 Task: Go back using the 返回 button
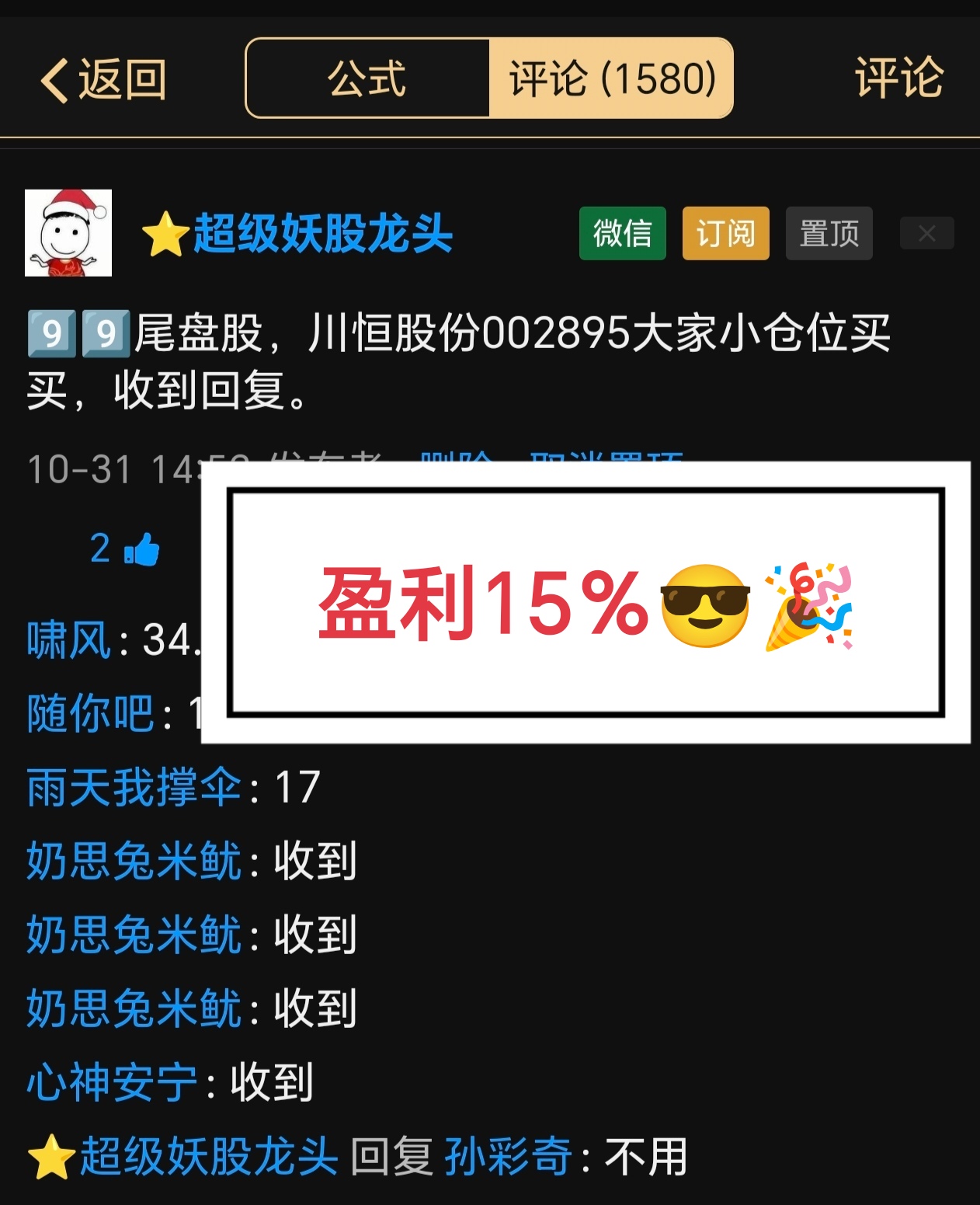tap(104, 79)
